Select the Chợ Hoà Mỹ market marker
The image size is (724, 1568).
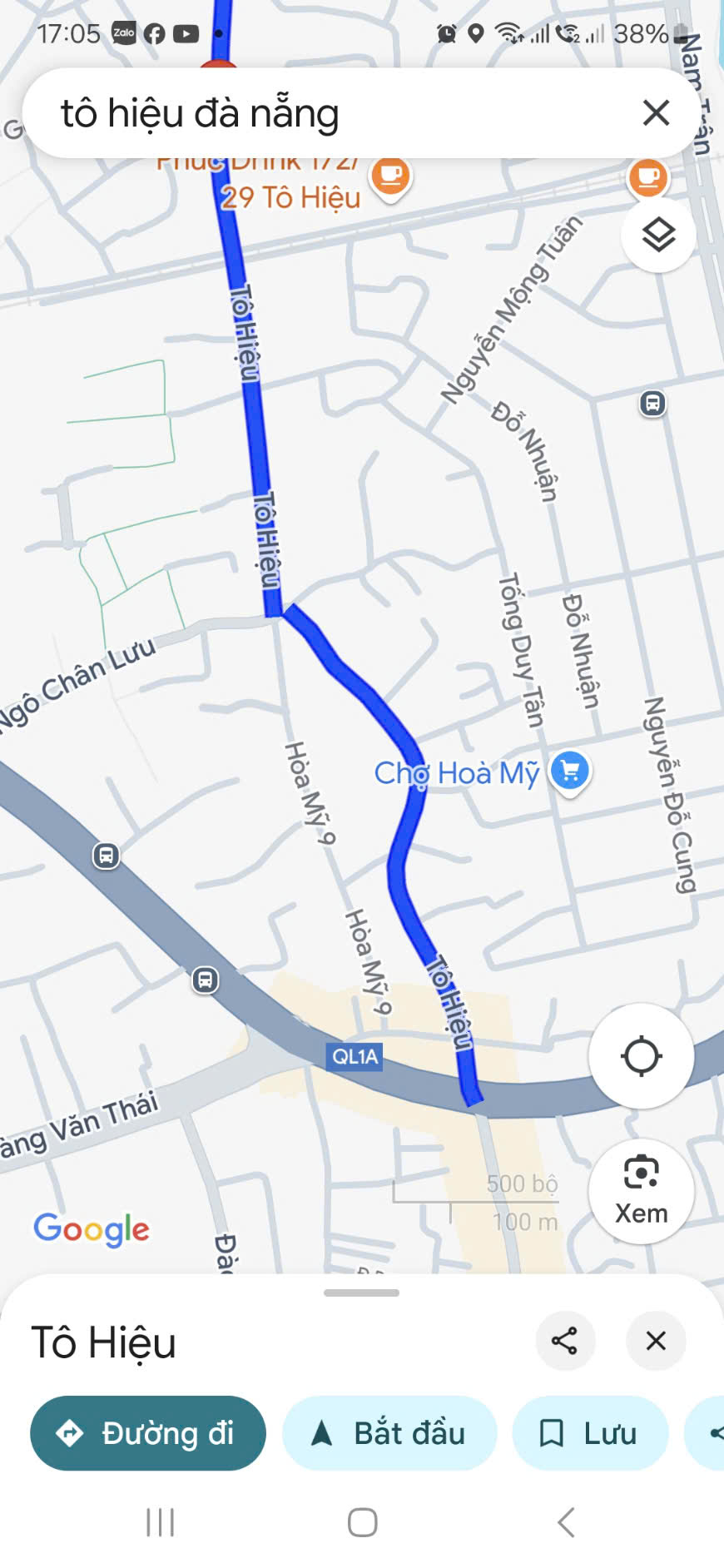pyautogui.click(x=570, y=771)
